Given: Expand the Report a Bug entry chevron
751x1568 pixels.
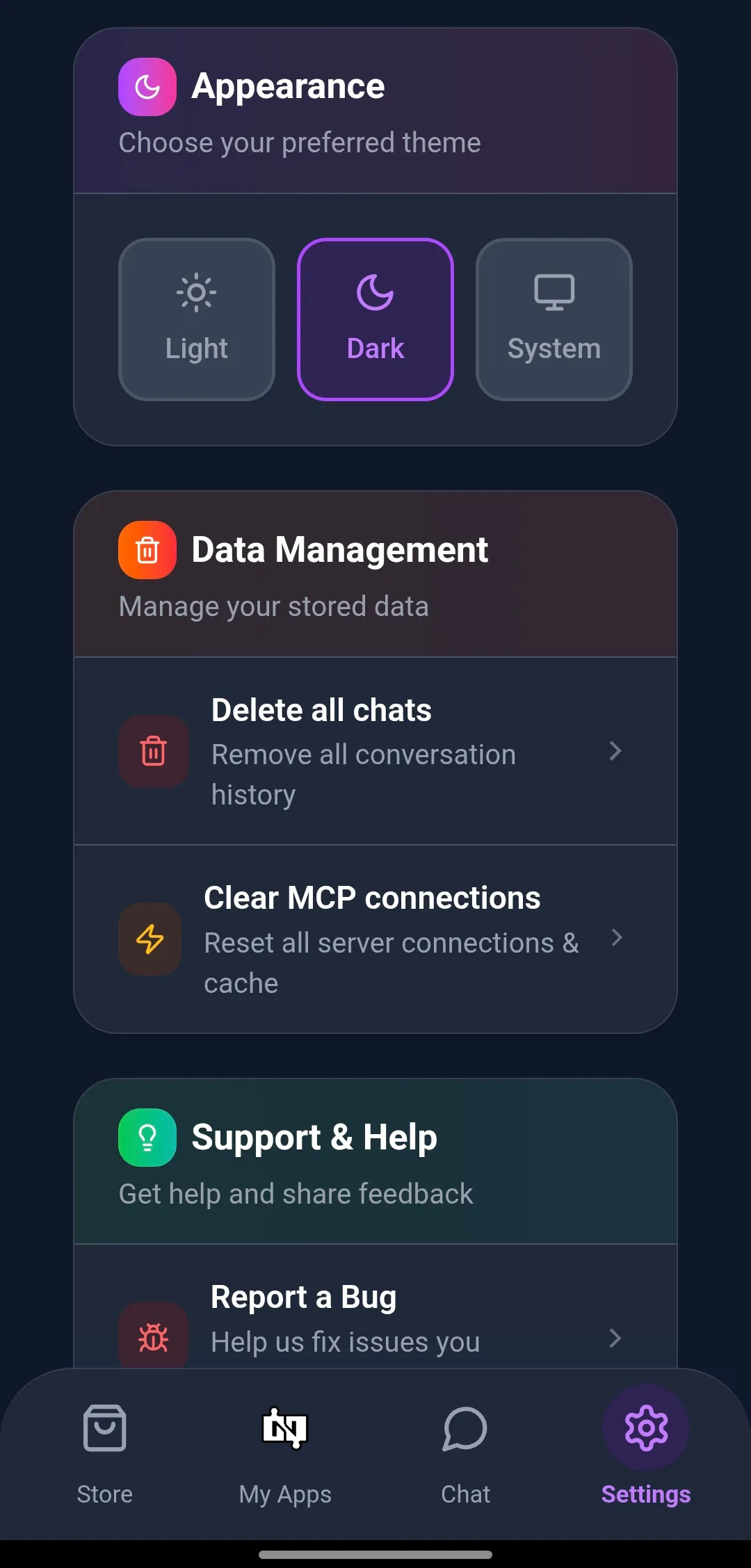Looking at the screenshot, I should pos(616,1335).
